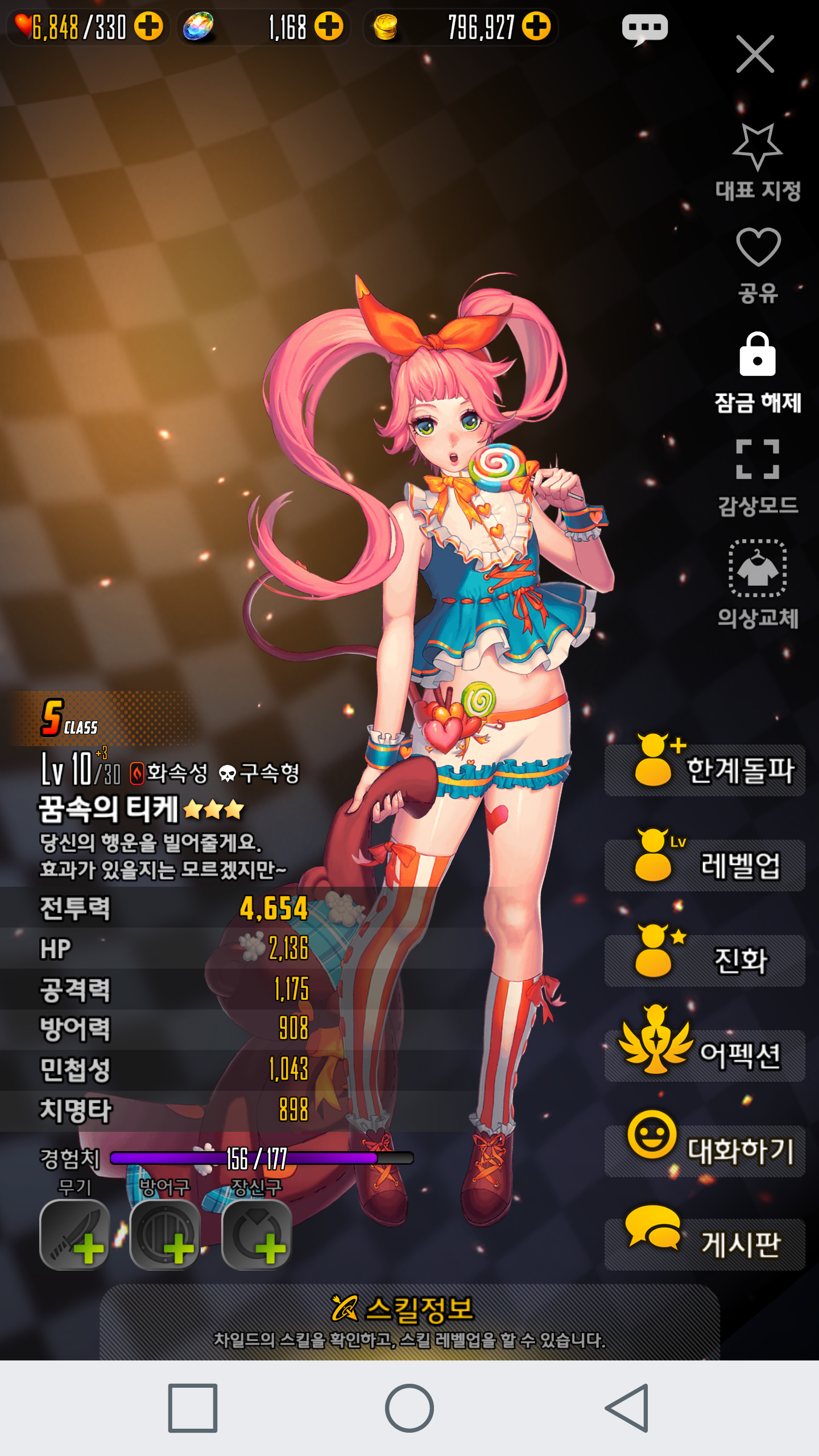Viewport: 819px width, 1456px height.
Task: Open the chat speech bubble icon
Action: (x=644, y=30)
